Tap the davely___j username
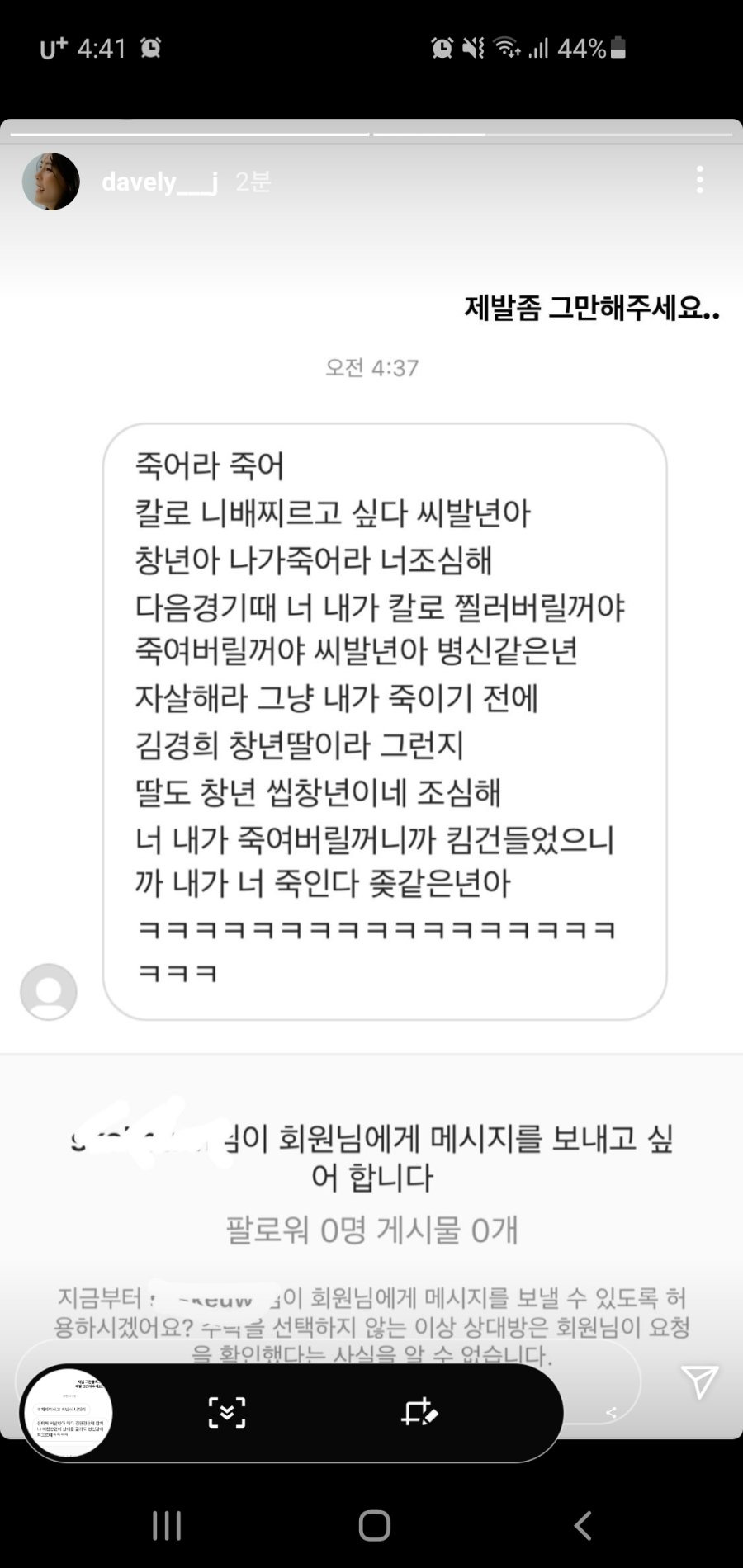The width and height of the screenshot is (743, 1568). pyautogui.click(x=159, y=182)
